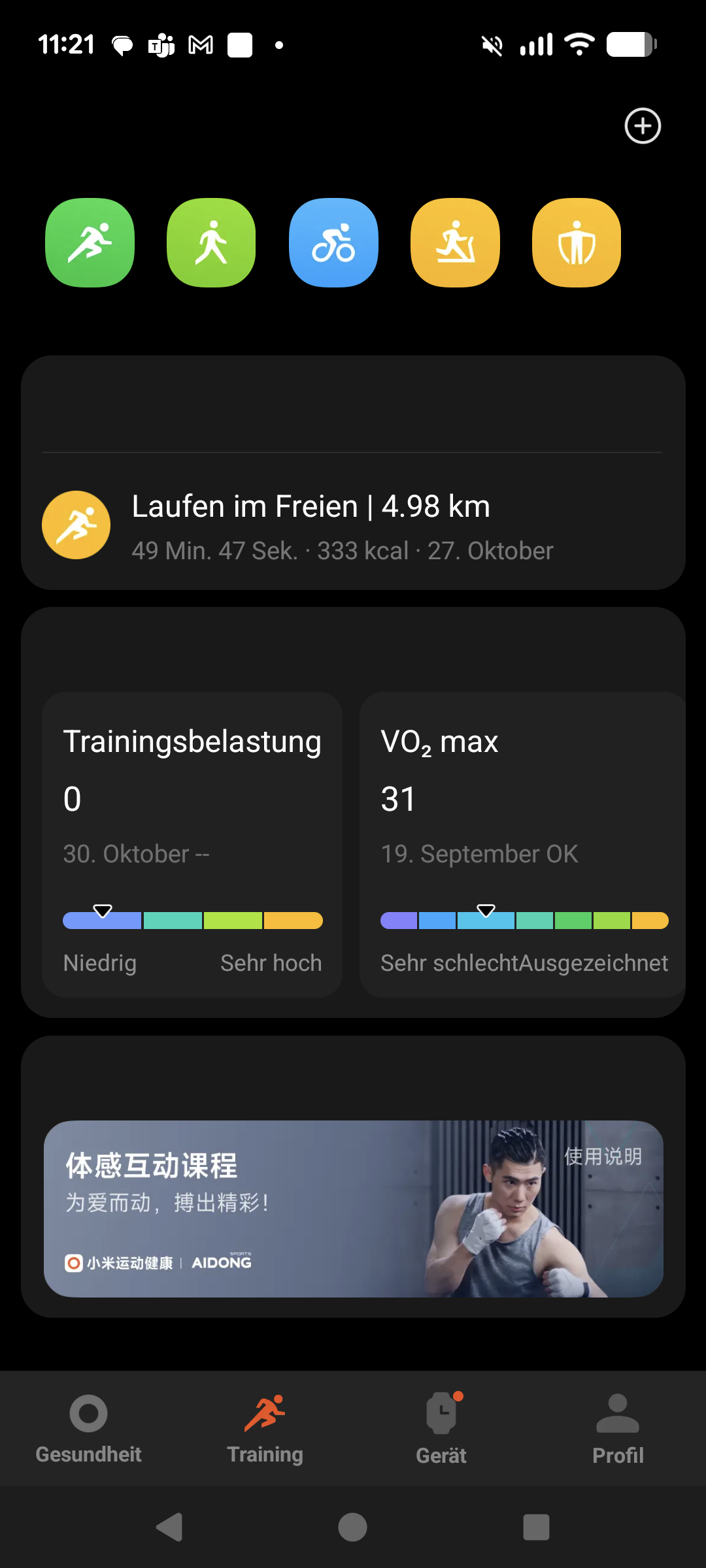706x1568 pixels.
Task: Start an outdoor running workout
Action: [x=90, y=242]
